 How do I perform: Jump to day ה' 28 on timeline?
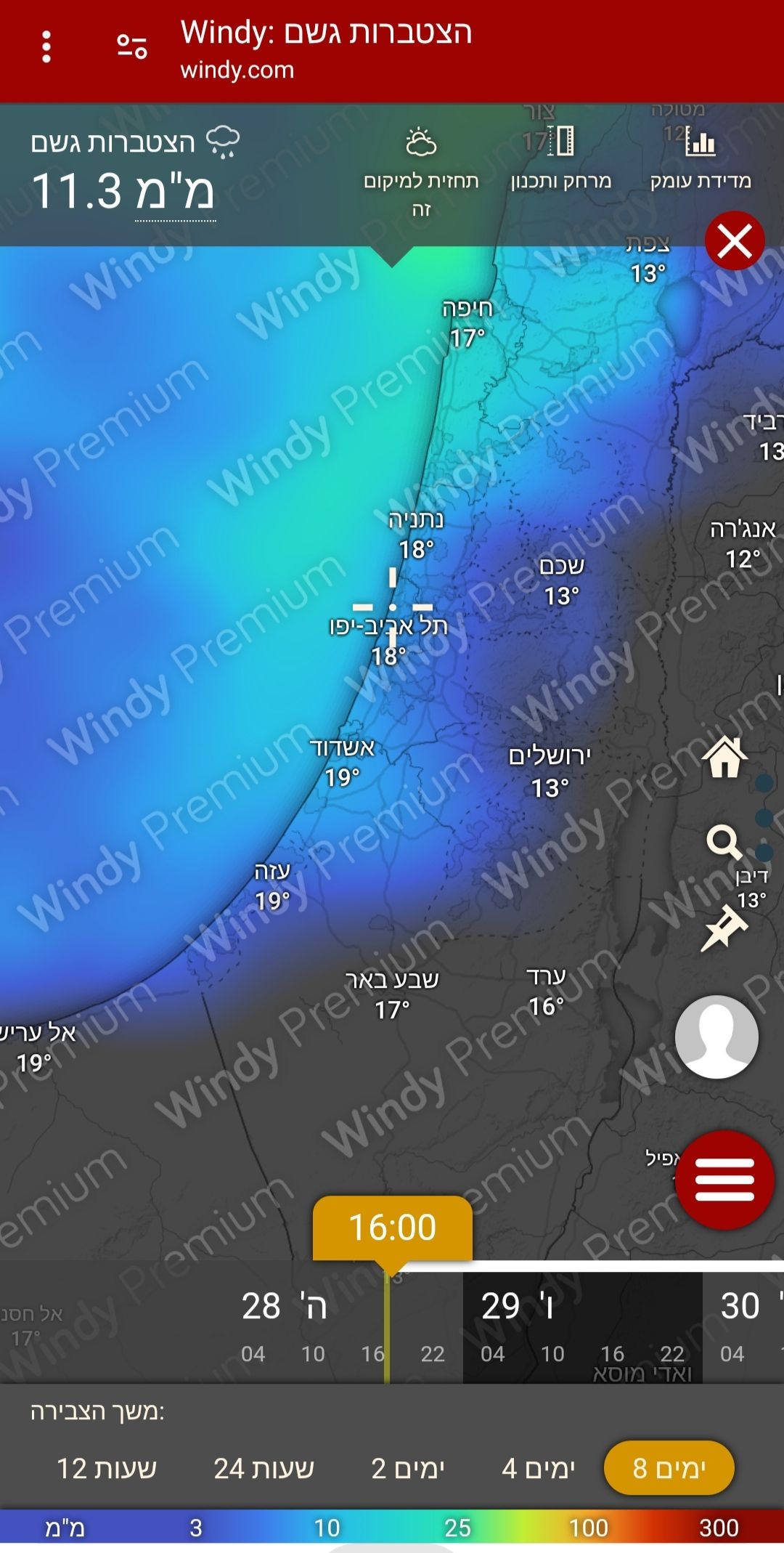285,1305
